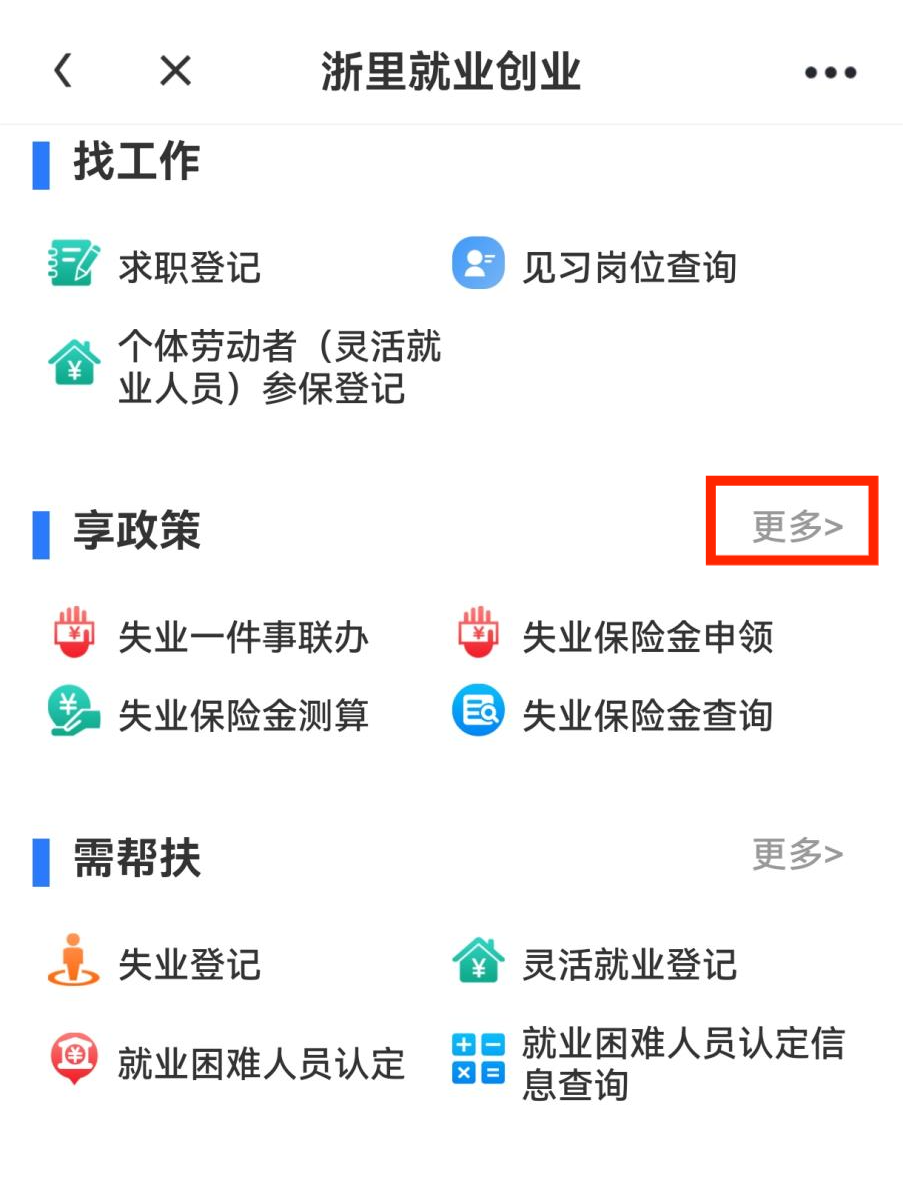Close the page with the X button
This screenshot has height=1178, width=903.
[173, 70]
